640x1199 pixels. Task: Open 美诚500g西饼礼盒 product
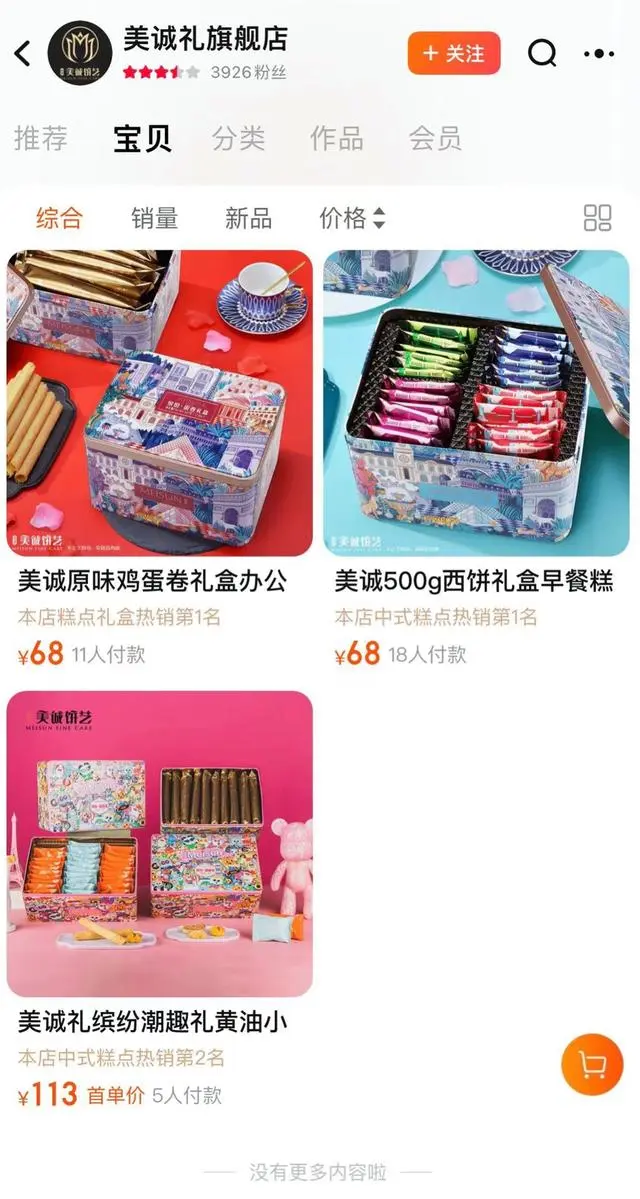(x=476, y=403)
